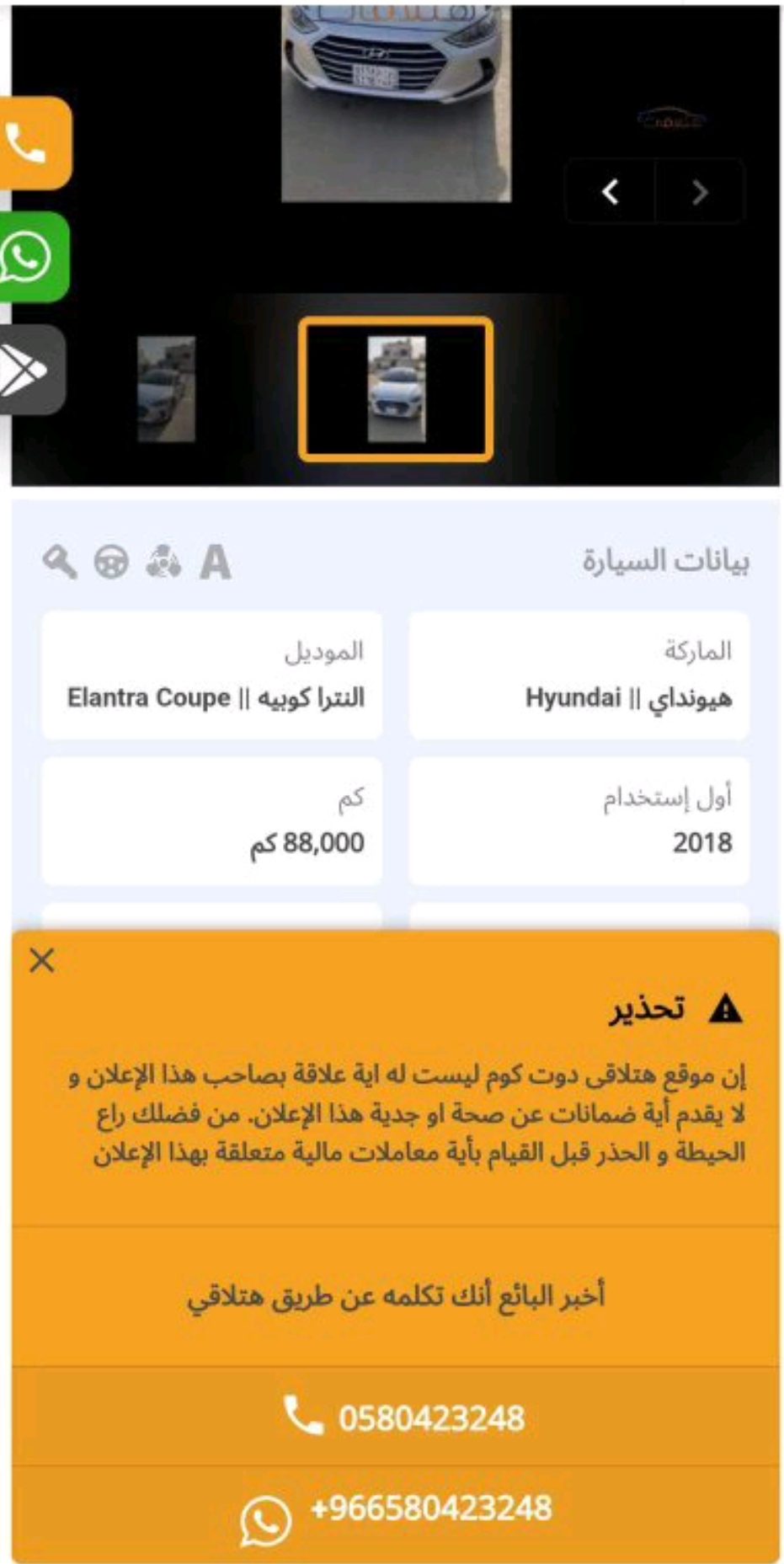The height and width of the screenshot is (1564, 784).
Task: Open the Google Play side button
Action: (x=32, y=370)
